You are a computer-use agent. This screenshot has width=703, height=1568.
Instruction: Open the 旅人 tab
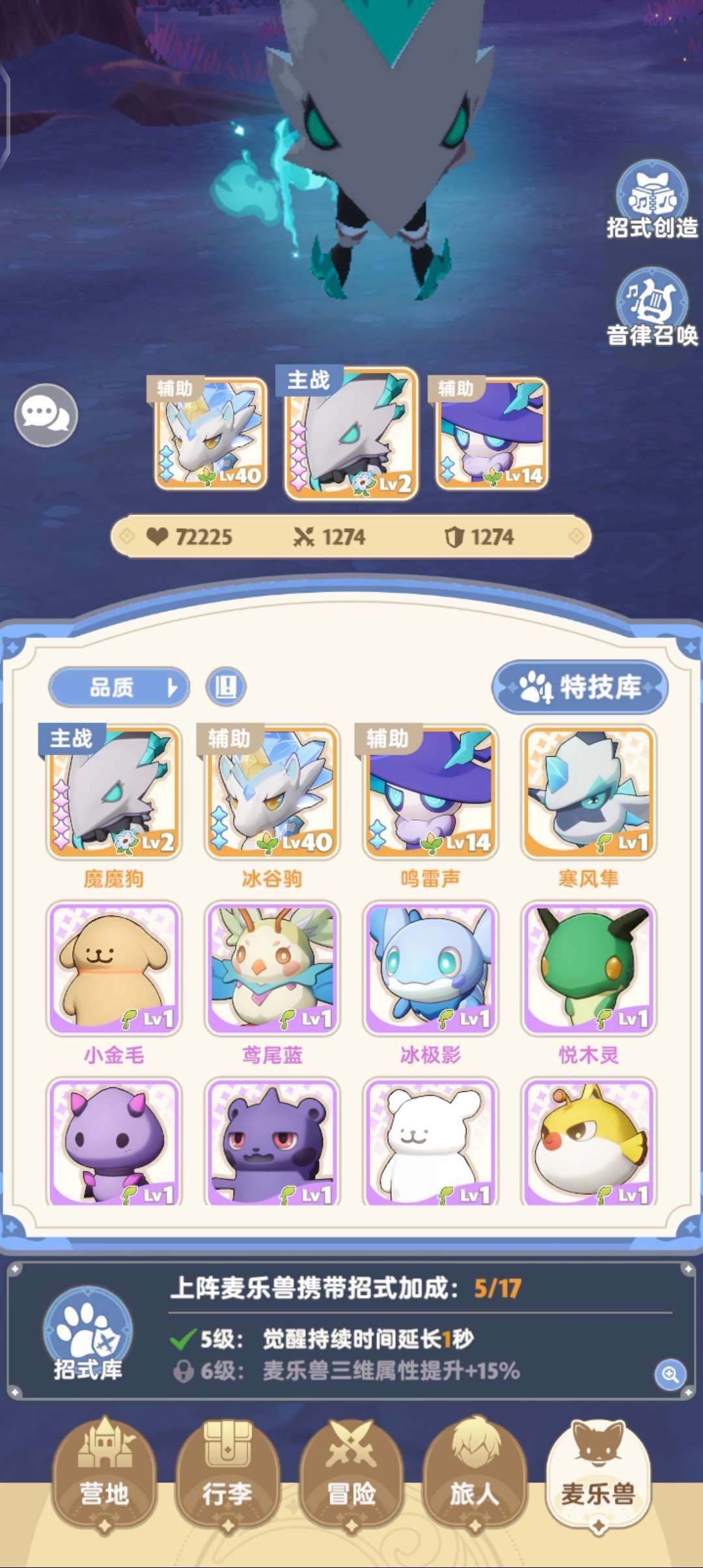tap(475, 1473)
